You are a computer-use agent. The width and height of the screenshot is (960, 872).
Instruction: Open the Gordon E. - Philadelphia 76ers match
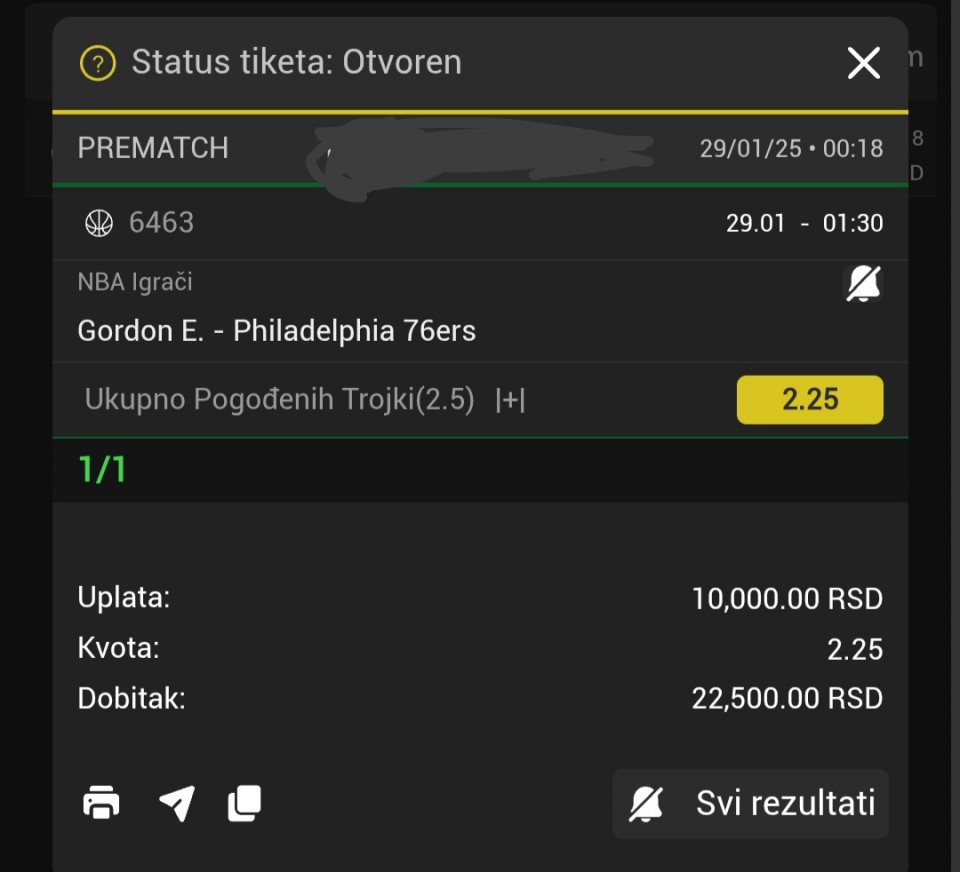pos(276,331)
